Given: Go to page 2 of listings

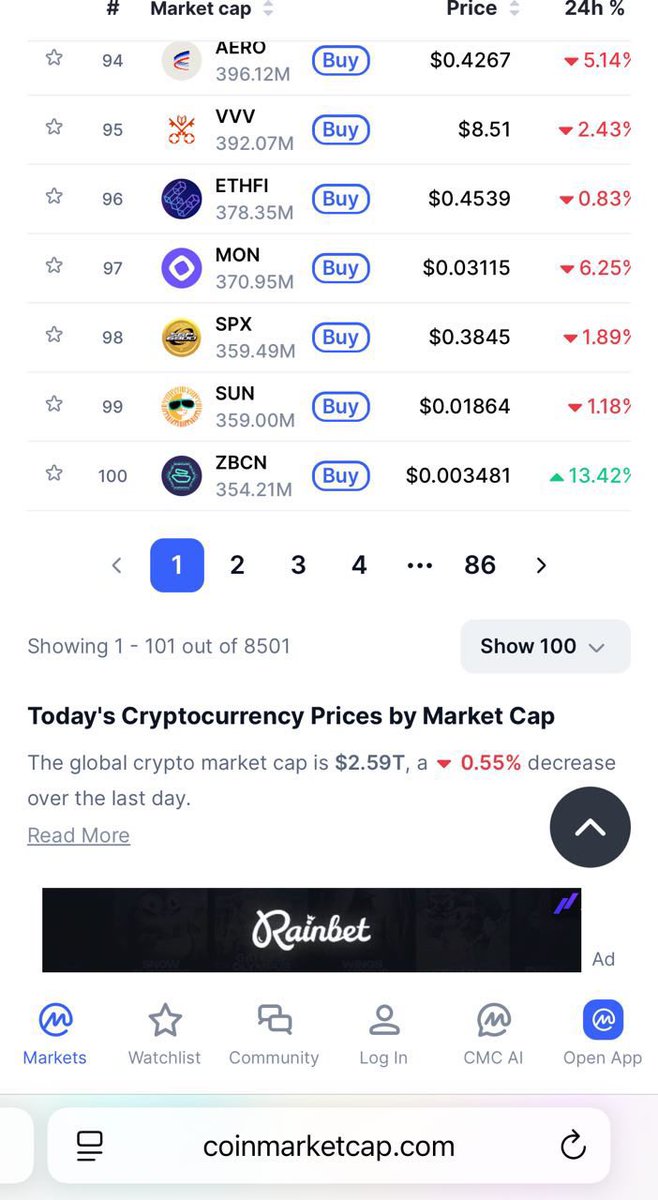Looking at the screenshot, I should point(237,565).
